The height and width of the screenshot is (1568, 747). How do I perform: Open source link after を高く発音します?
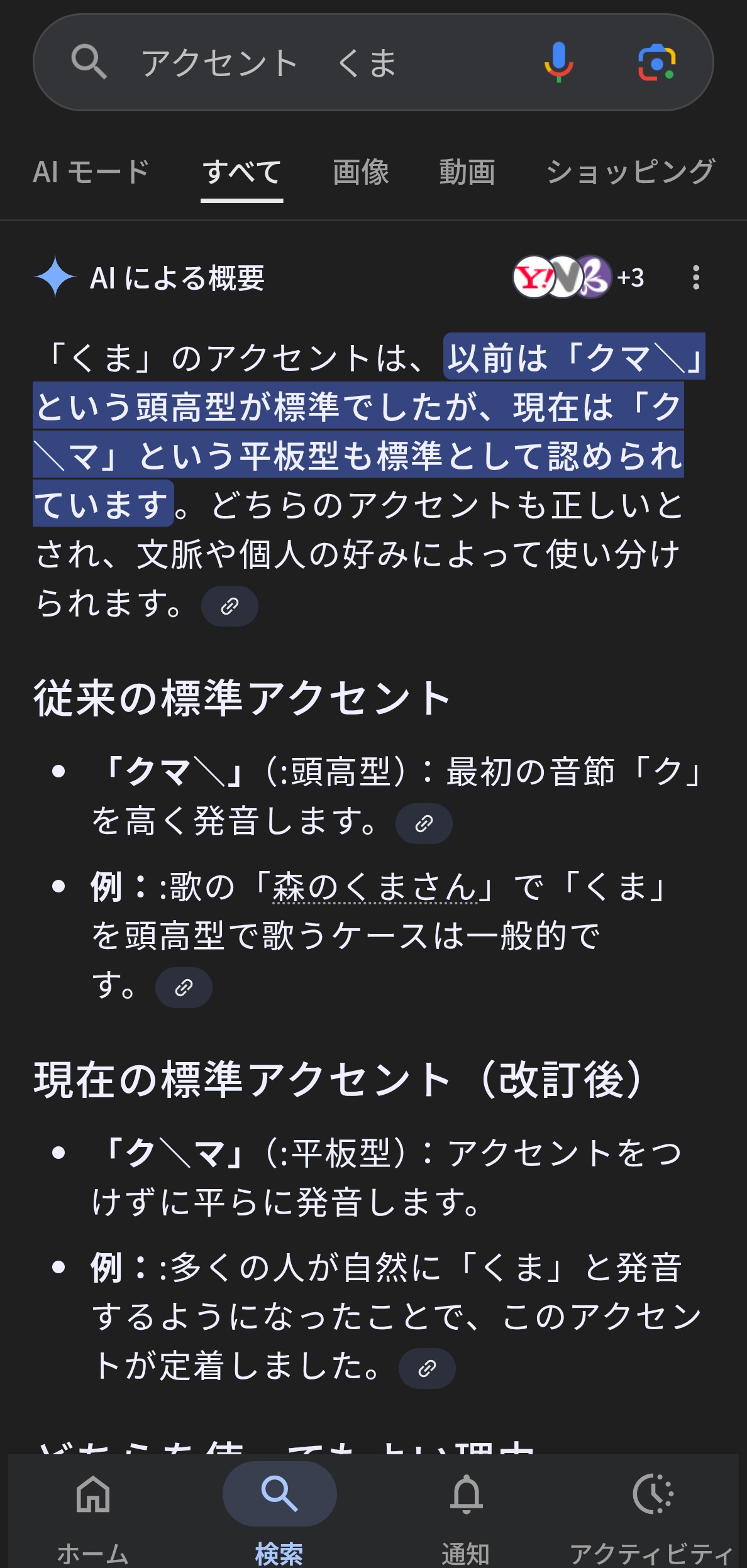point(424,823)
